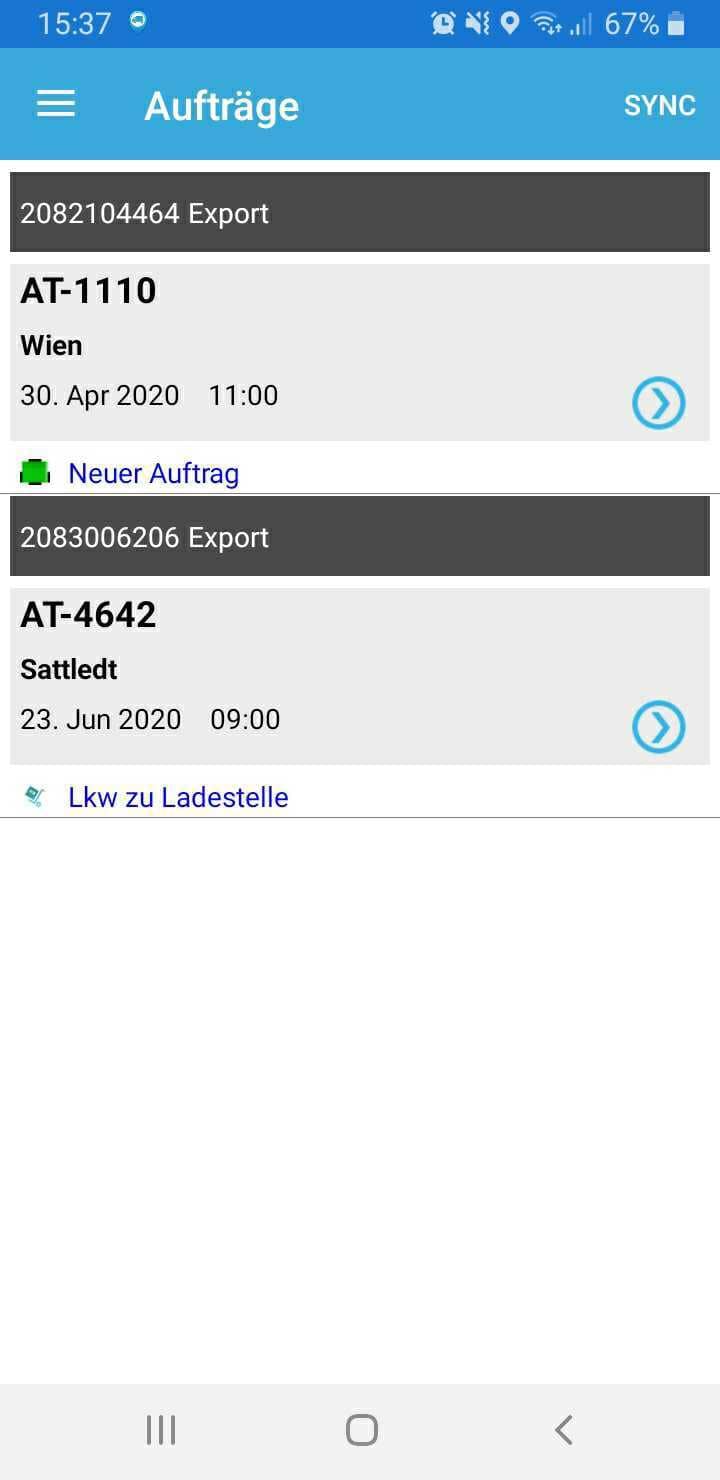Viewport: 720px width, 1480px height.
Task: Open the arrow for order AT-1110 Wien
Action: (x=659, y=403)
